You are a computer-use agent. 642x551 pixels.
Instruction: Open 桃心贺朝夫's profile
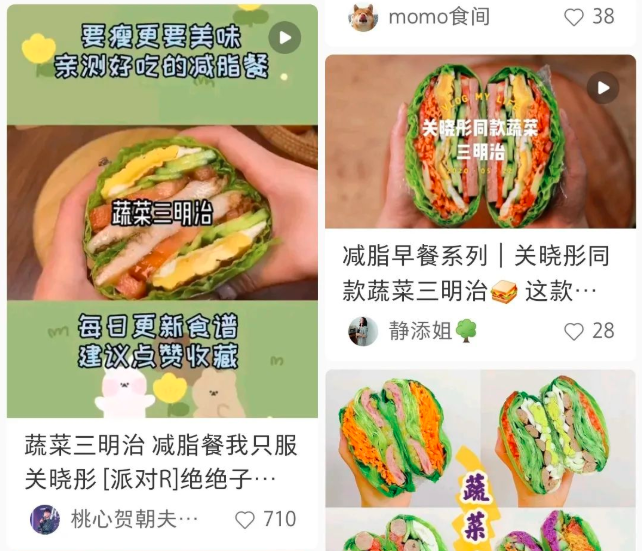coord(45,519)
